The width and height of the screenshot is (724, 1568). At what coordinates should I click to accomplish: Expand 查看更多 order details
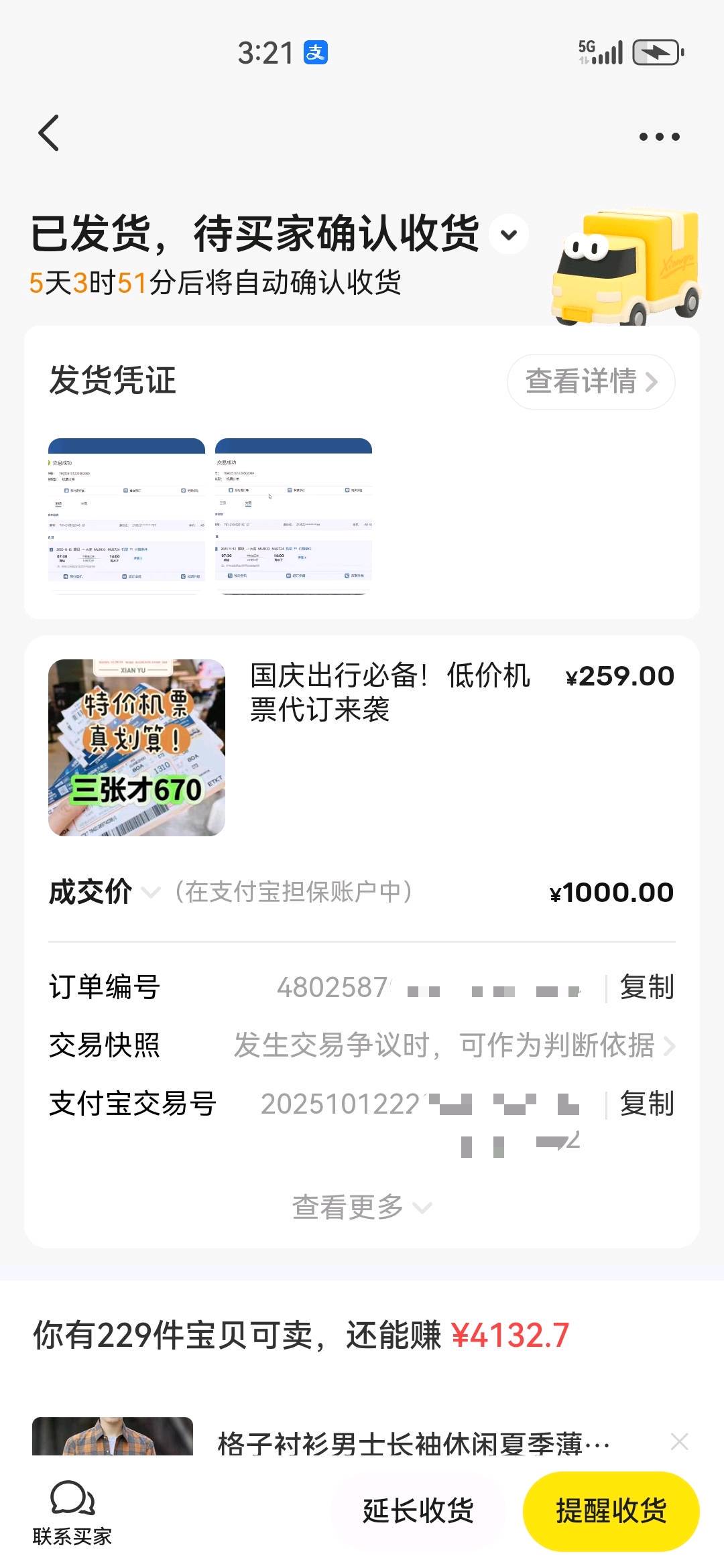tap(362, 1207)
